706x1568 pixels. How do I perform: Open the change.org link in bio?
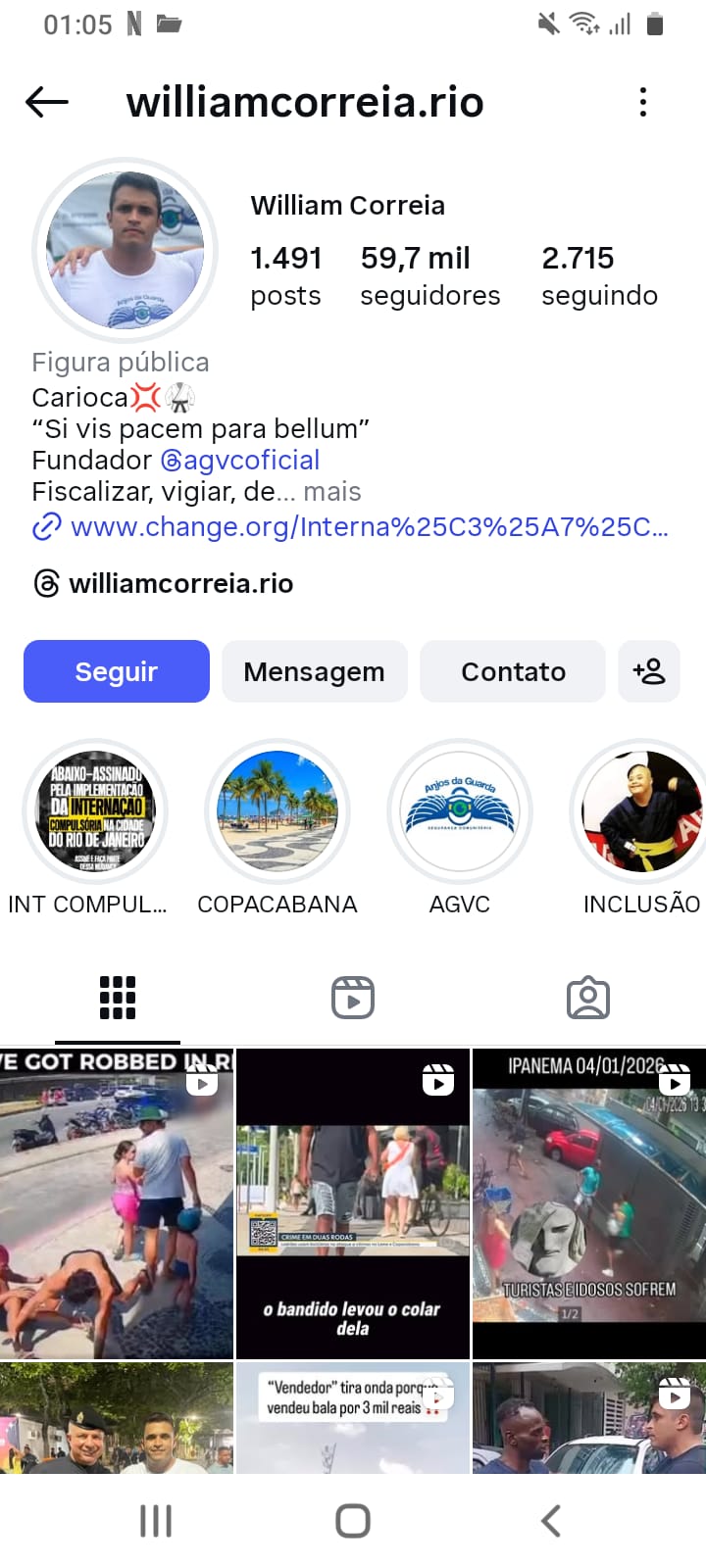coord(369,527)
